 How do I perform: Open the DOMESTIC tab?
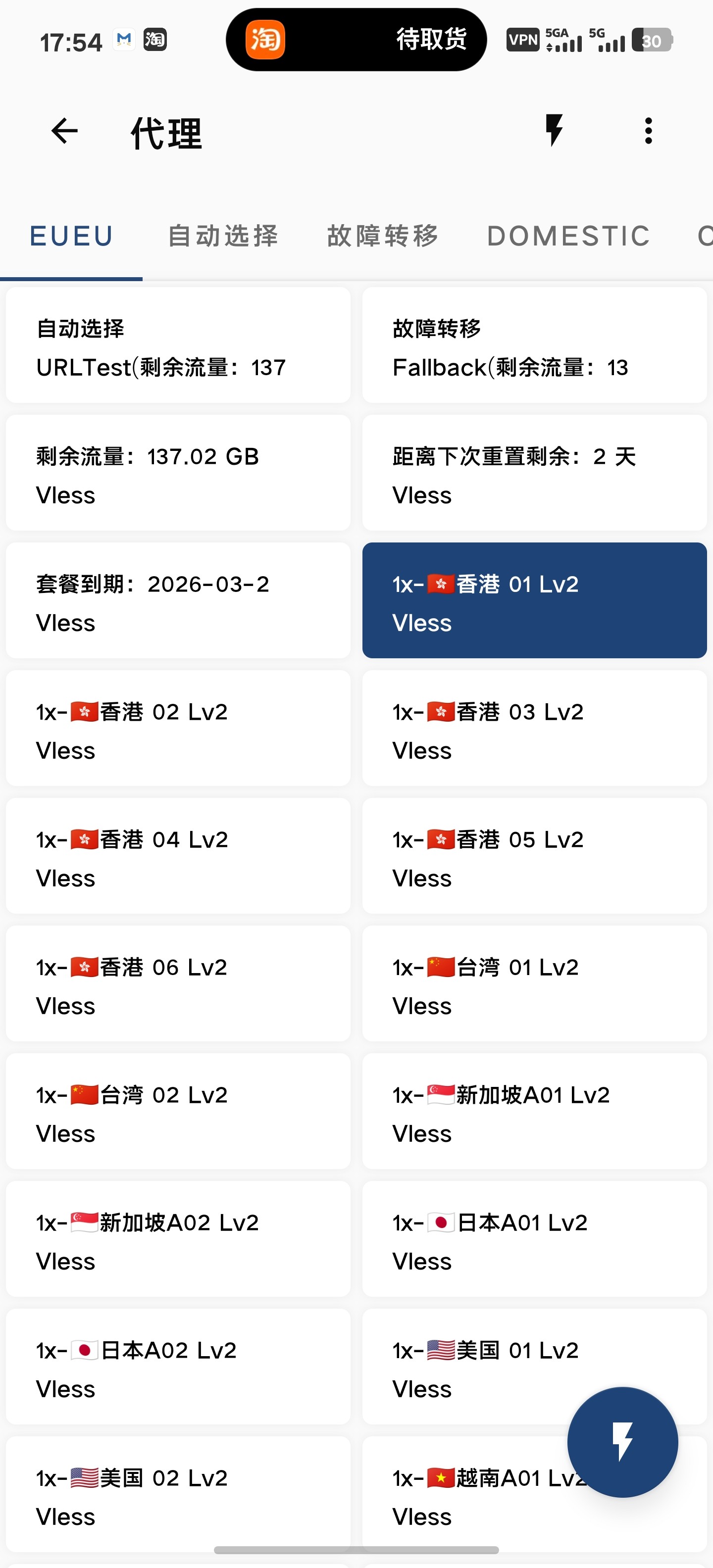[x=568, y=236]
